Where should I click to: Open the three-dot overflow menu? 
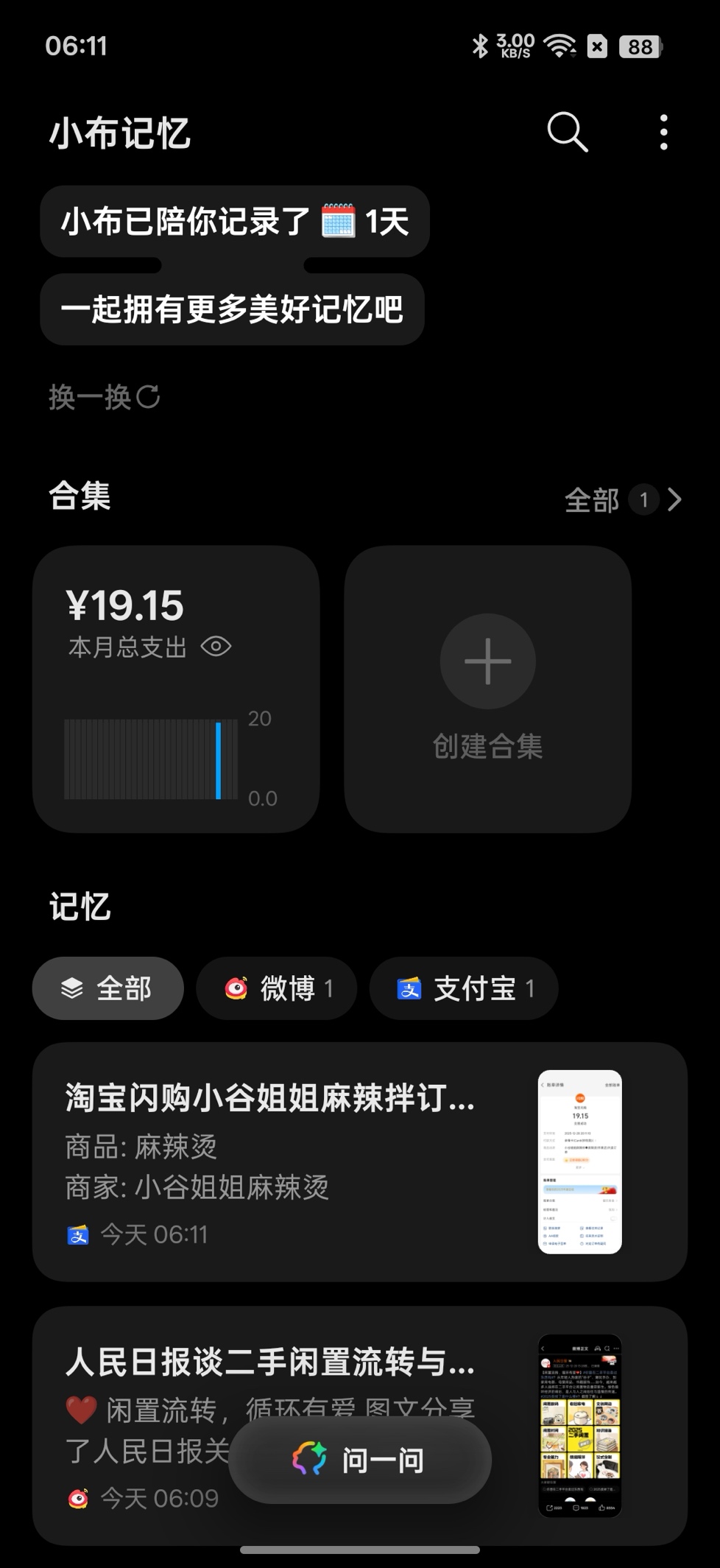pos(663,133)
